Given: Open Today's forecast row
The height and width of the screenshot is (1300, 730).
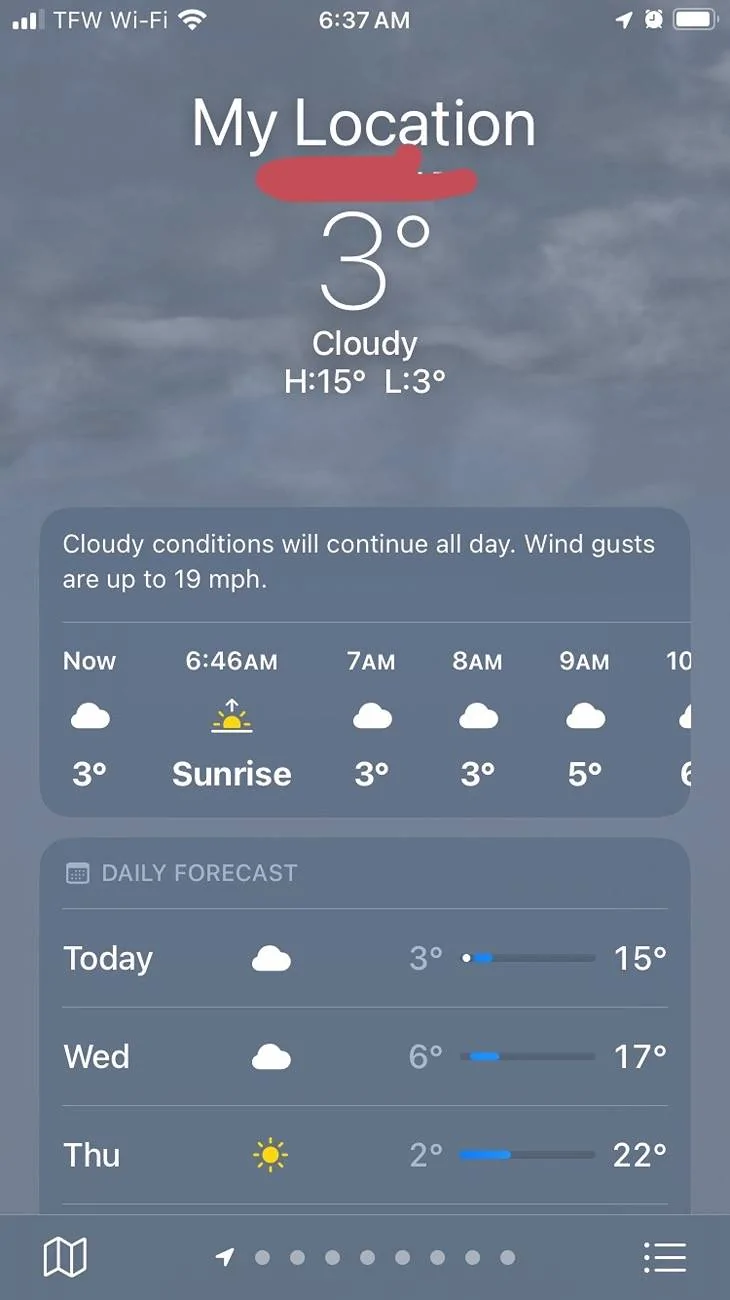Looking at the screenshot, I should coord(365,958).
